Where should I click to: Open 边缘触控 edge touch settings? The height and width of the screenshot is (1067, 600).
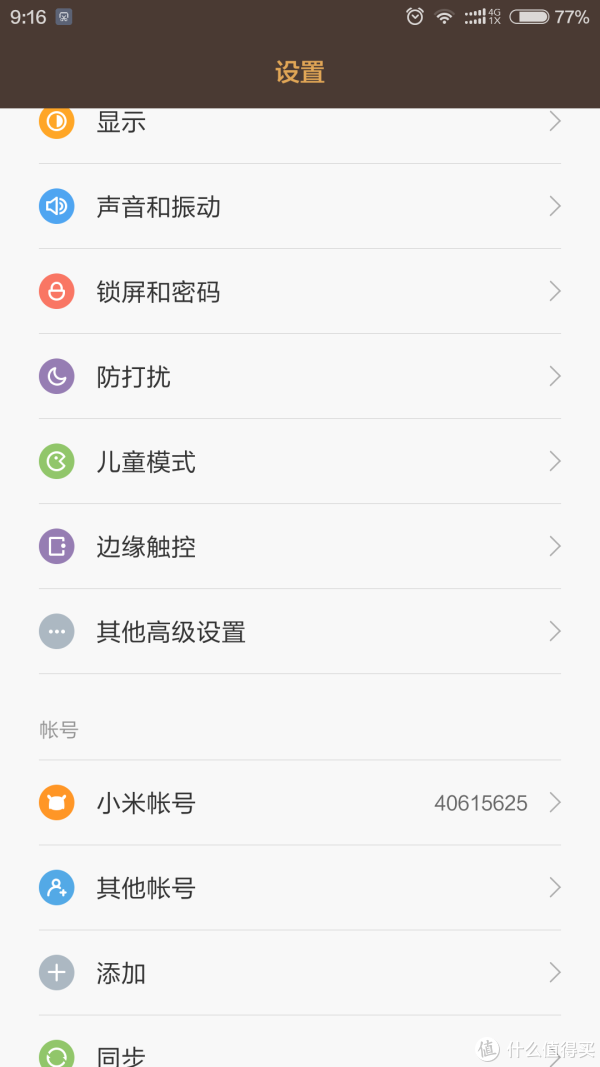point(300,546)
